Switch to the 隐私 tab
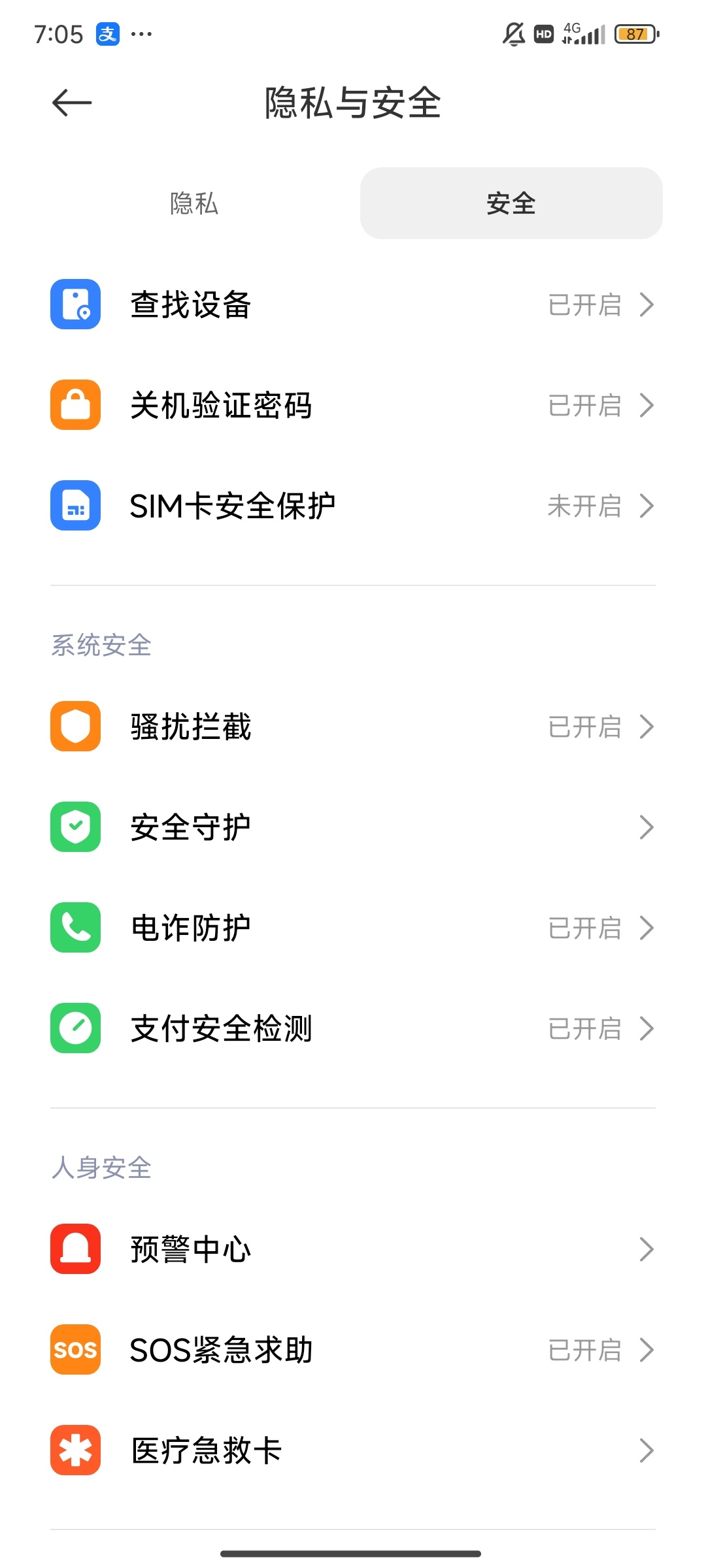Viewport: 706px width, 1568px height. coord(194,203)
